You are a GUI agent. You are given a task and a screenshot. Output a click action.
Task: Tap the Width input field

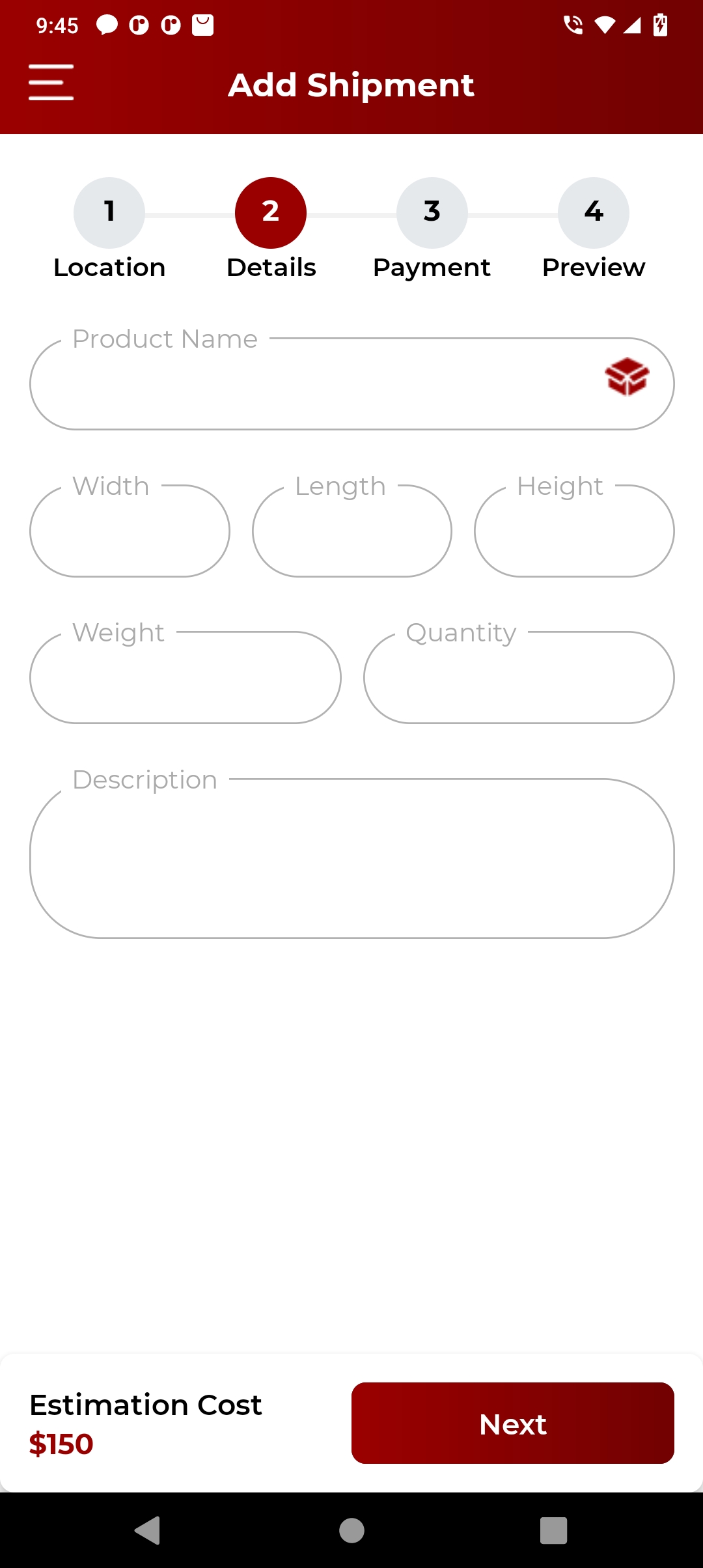pyautogui.click(x=130, y=531)
